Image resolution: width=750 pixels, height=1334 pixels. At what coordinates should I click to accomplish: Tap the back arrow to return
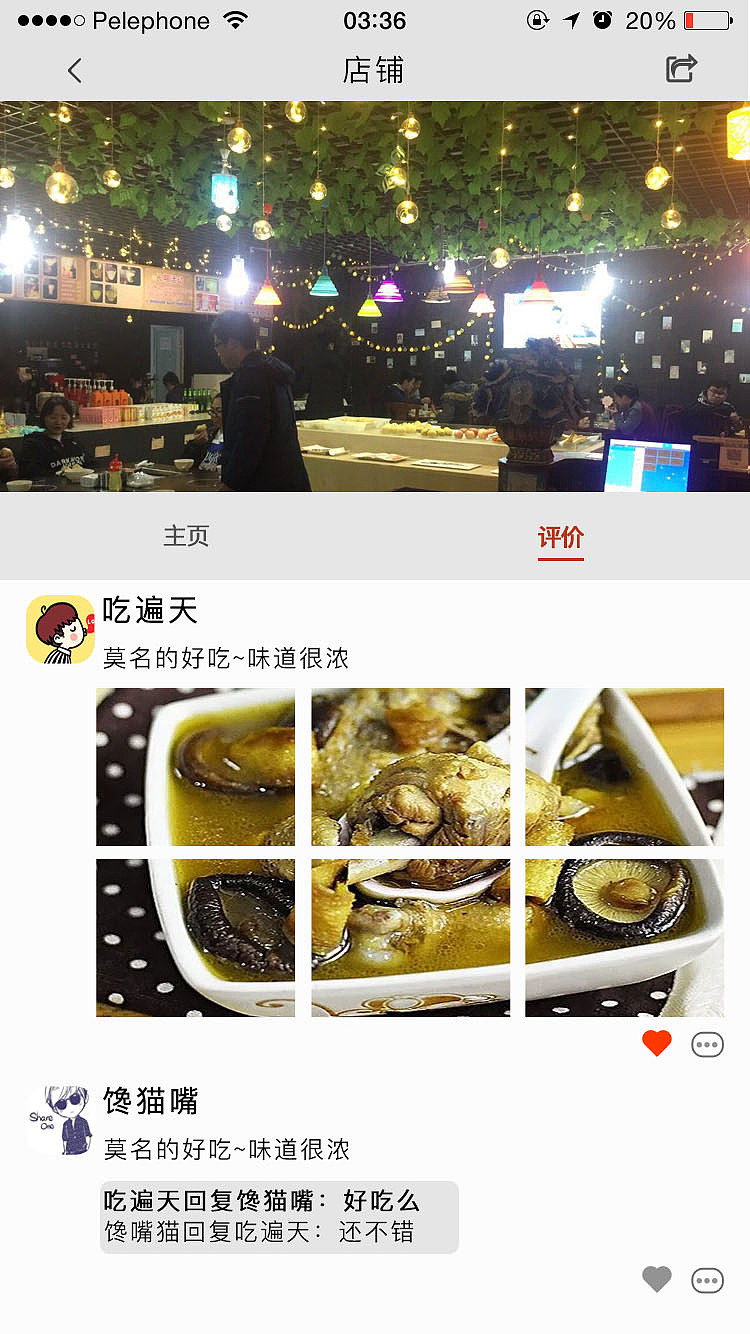[75, 70]
